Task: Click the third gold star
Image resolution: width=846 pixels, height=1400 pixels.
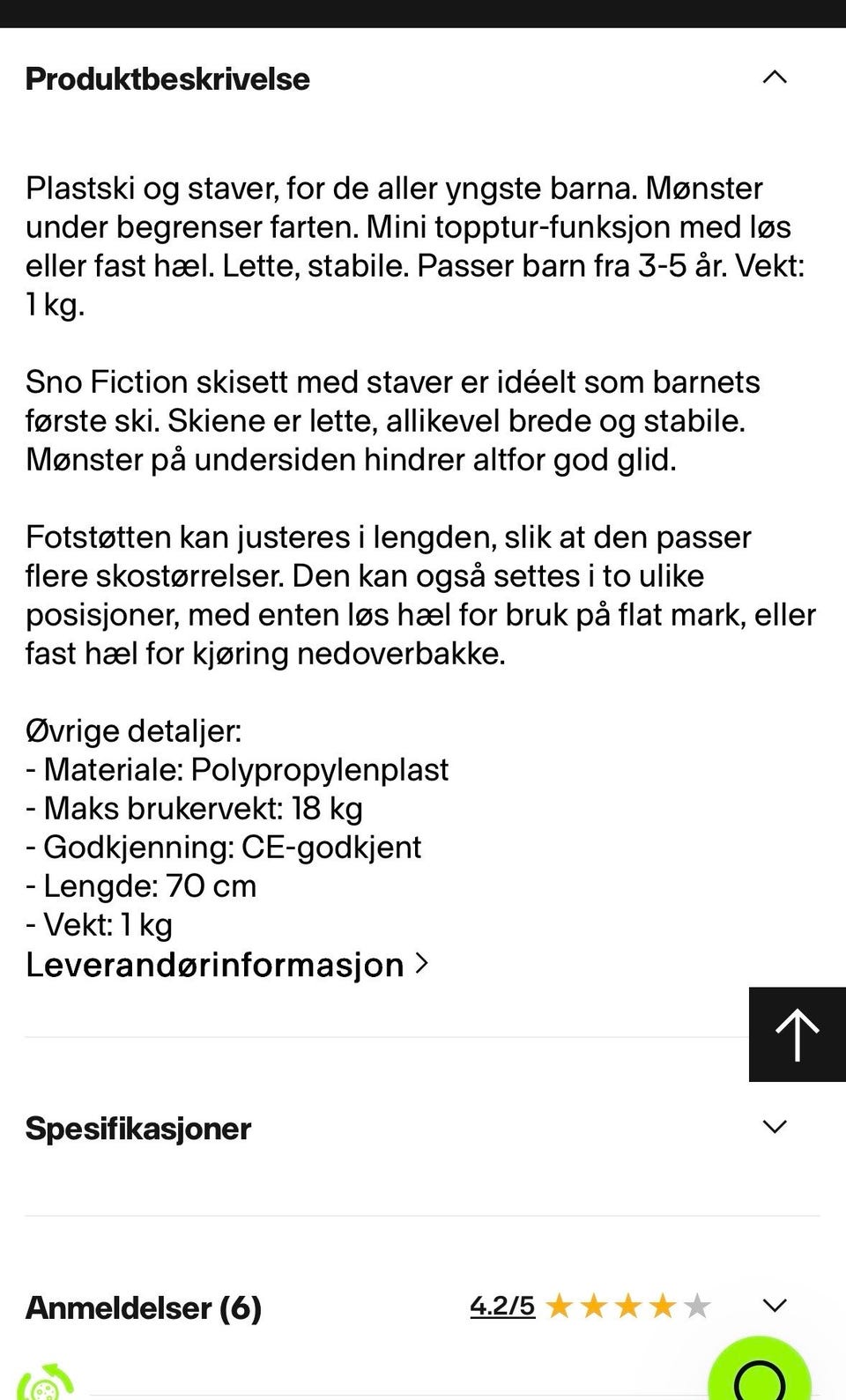Action: (x=629, y=1307)
